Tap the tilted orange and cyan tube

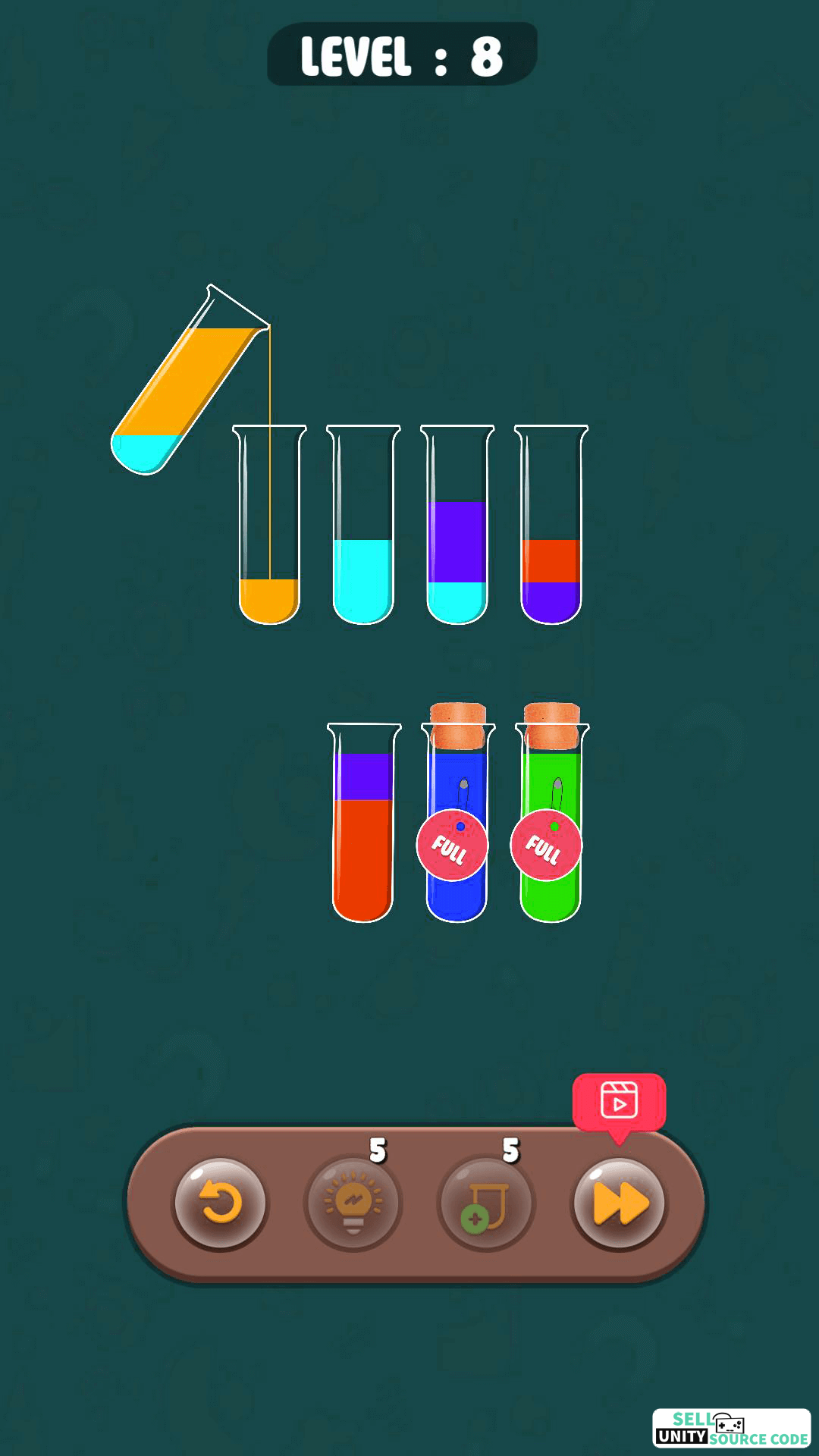[190, 380]
